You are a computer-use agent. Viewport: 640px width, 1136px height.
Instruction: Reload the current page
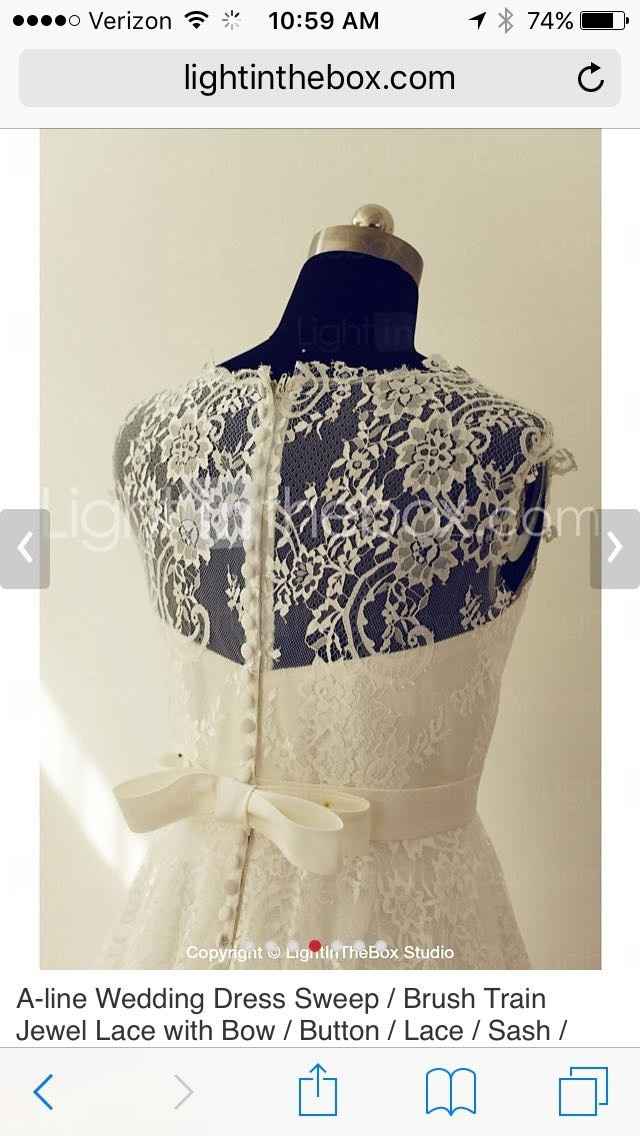591,79
